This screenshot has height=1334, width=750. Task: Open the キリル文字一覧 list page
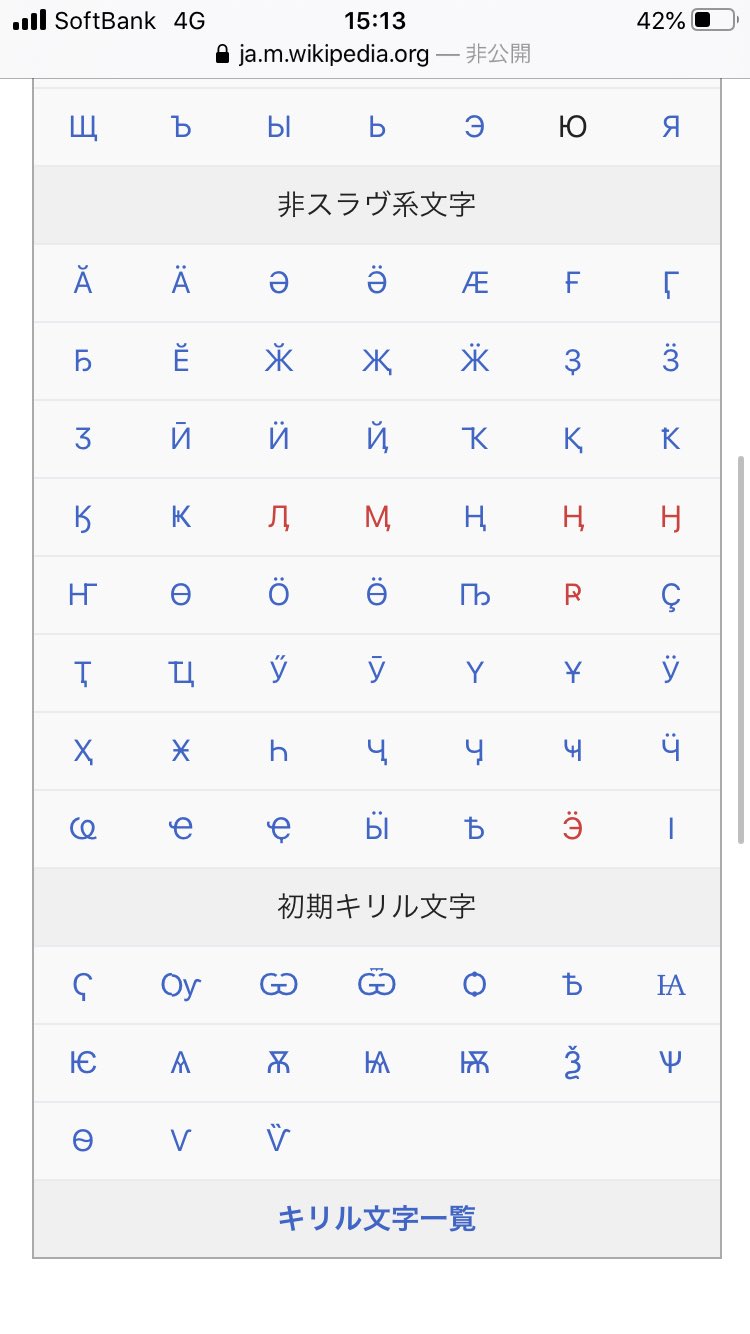(x=375, y=1218)
